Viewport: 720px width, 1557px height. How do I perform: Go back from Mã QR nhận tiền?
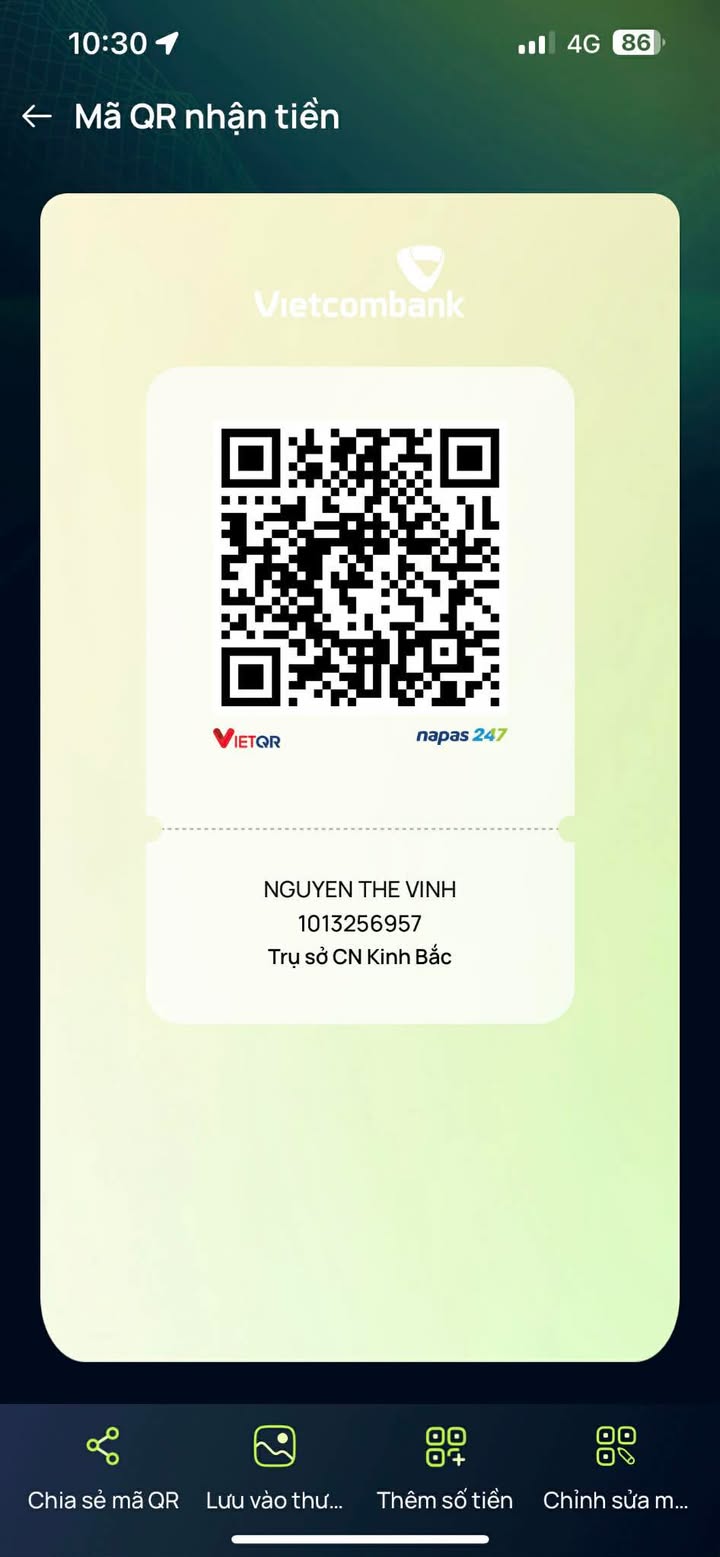(x=37, y=117)
